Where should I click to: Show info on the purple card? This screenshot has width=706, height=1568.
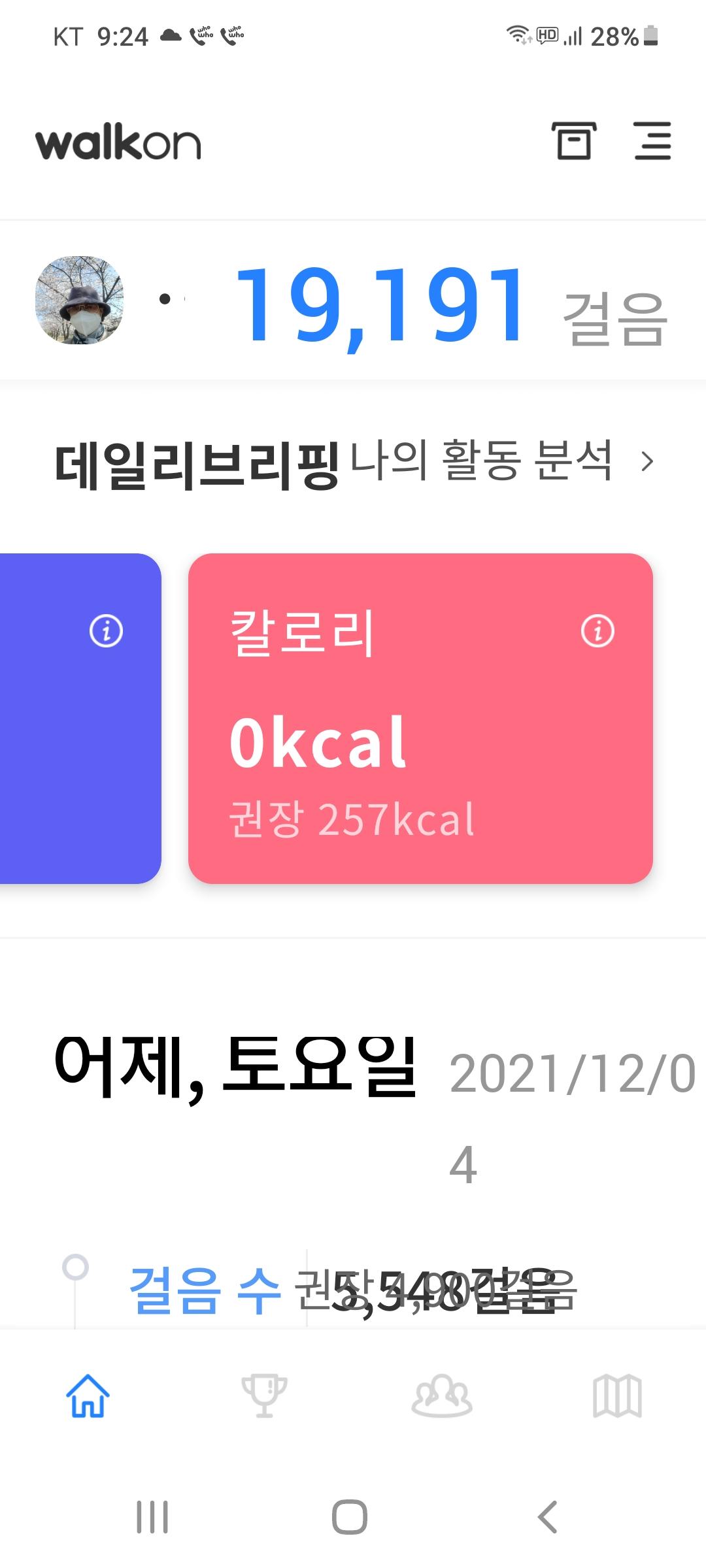106,631
